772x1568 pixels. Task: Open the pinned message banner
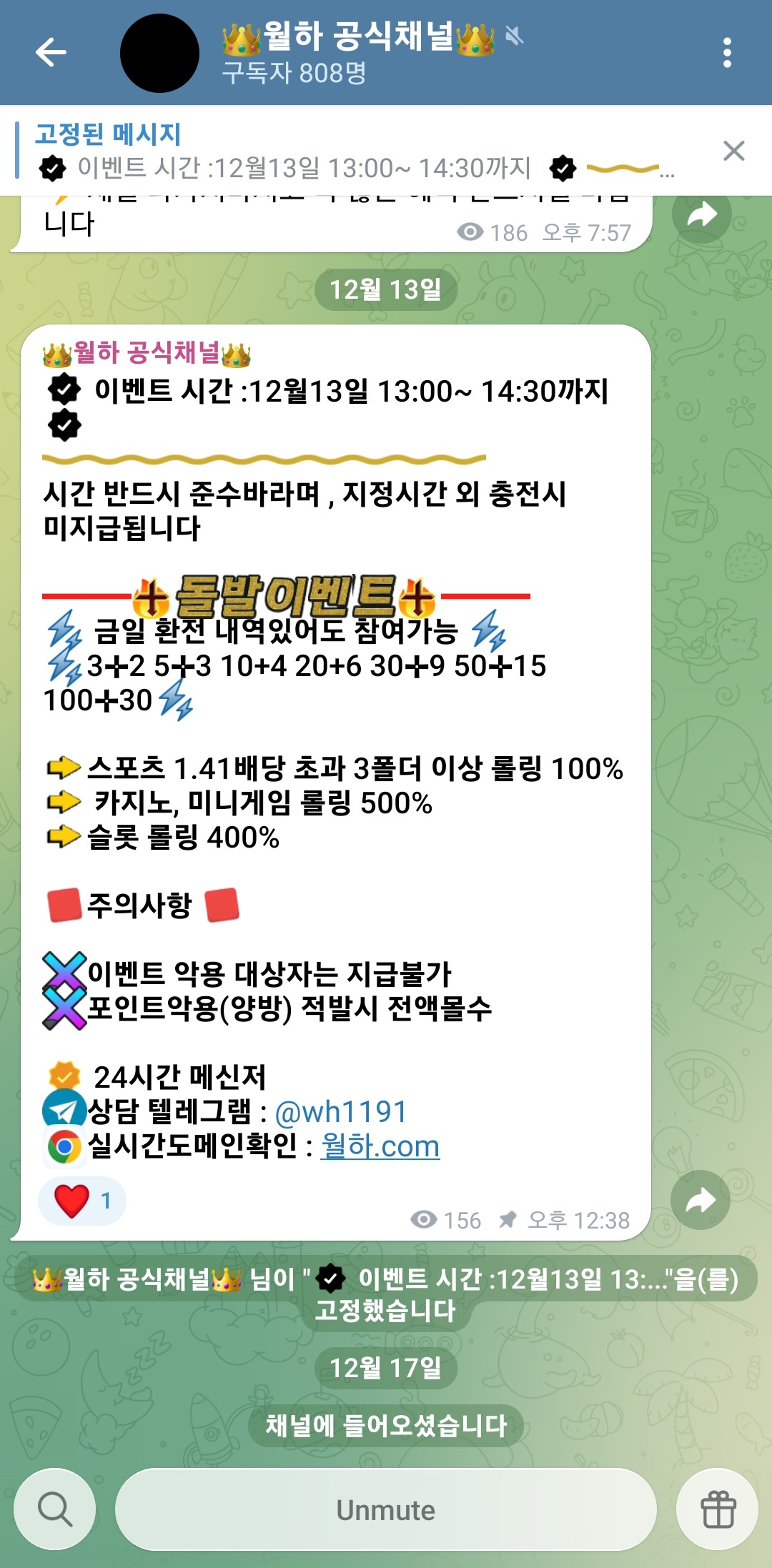click(343, 152)
